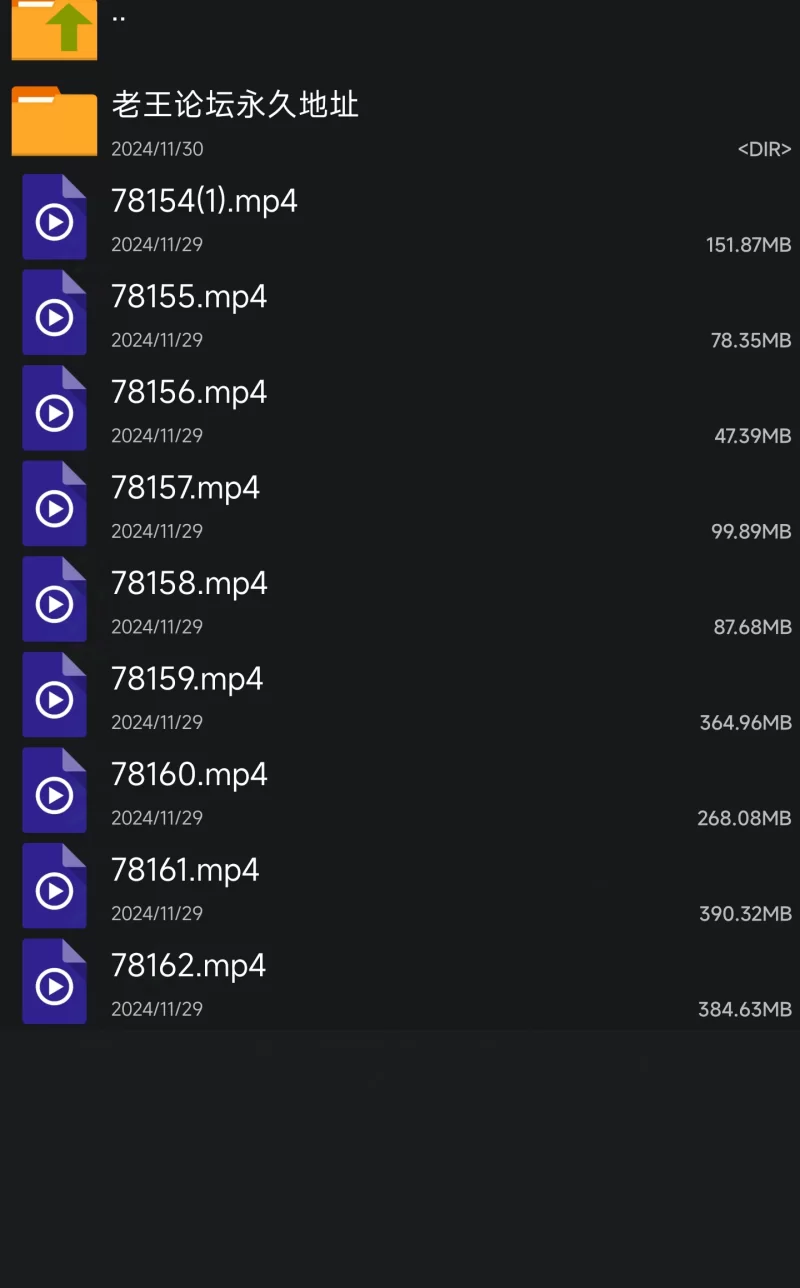800x1288 pixels.
Task: Open 78157.mp4 from the list
Action: click(400, 505)
